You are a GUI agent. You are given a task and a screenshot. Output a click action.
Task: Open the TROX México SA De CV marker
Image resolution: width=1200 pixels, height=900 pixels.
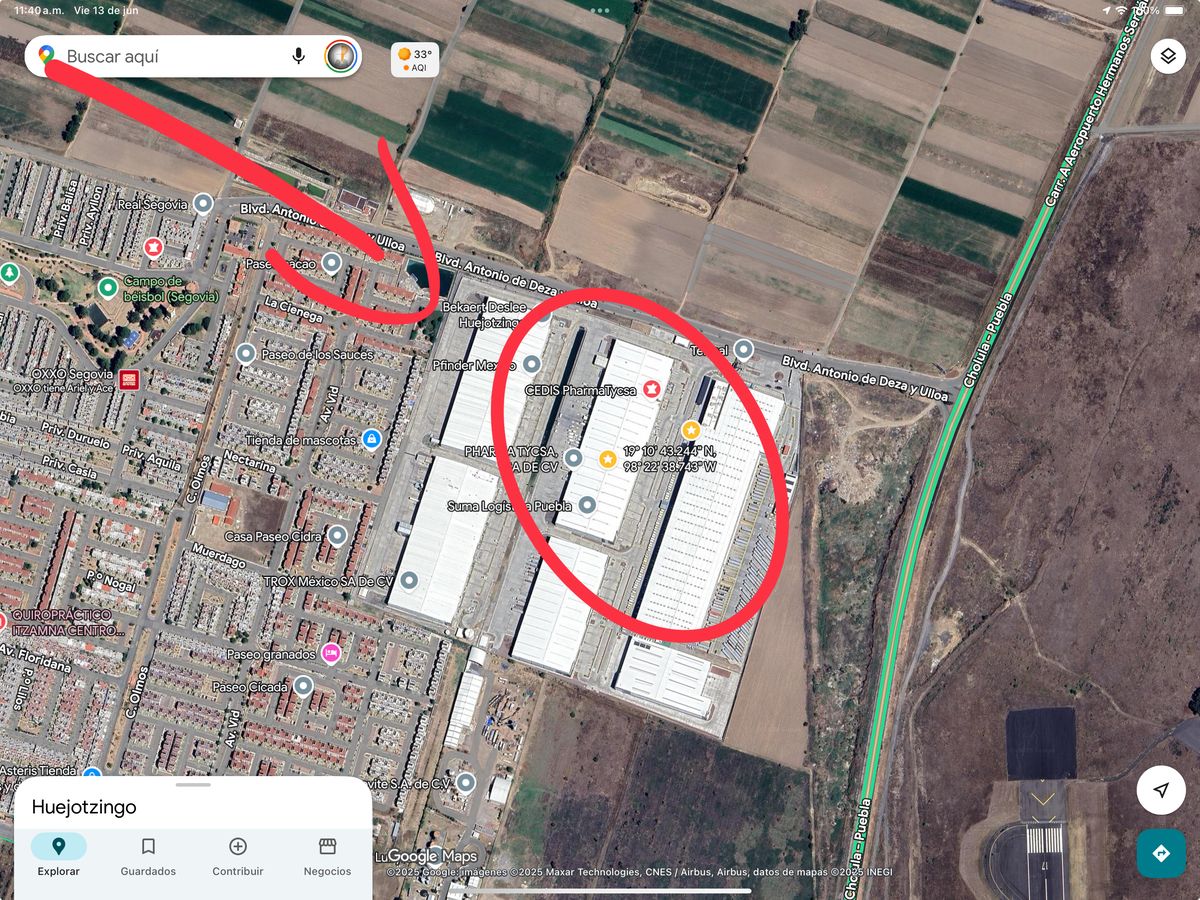409,580
